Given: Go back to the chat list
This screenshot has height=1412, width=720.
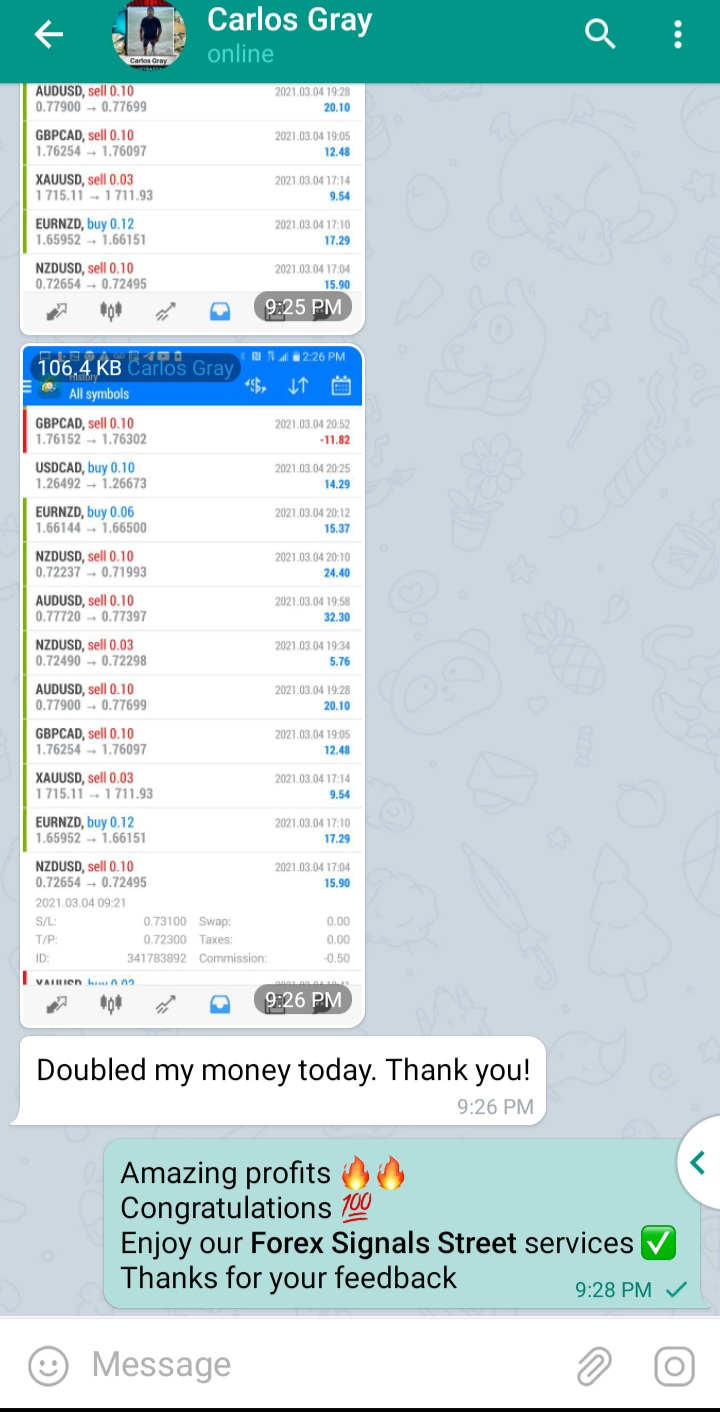Looking at the screenshot, I should [48, 35].
